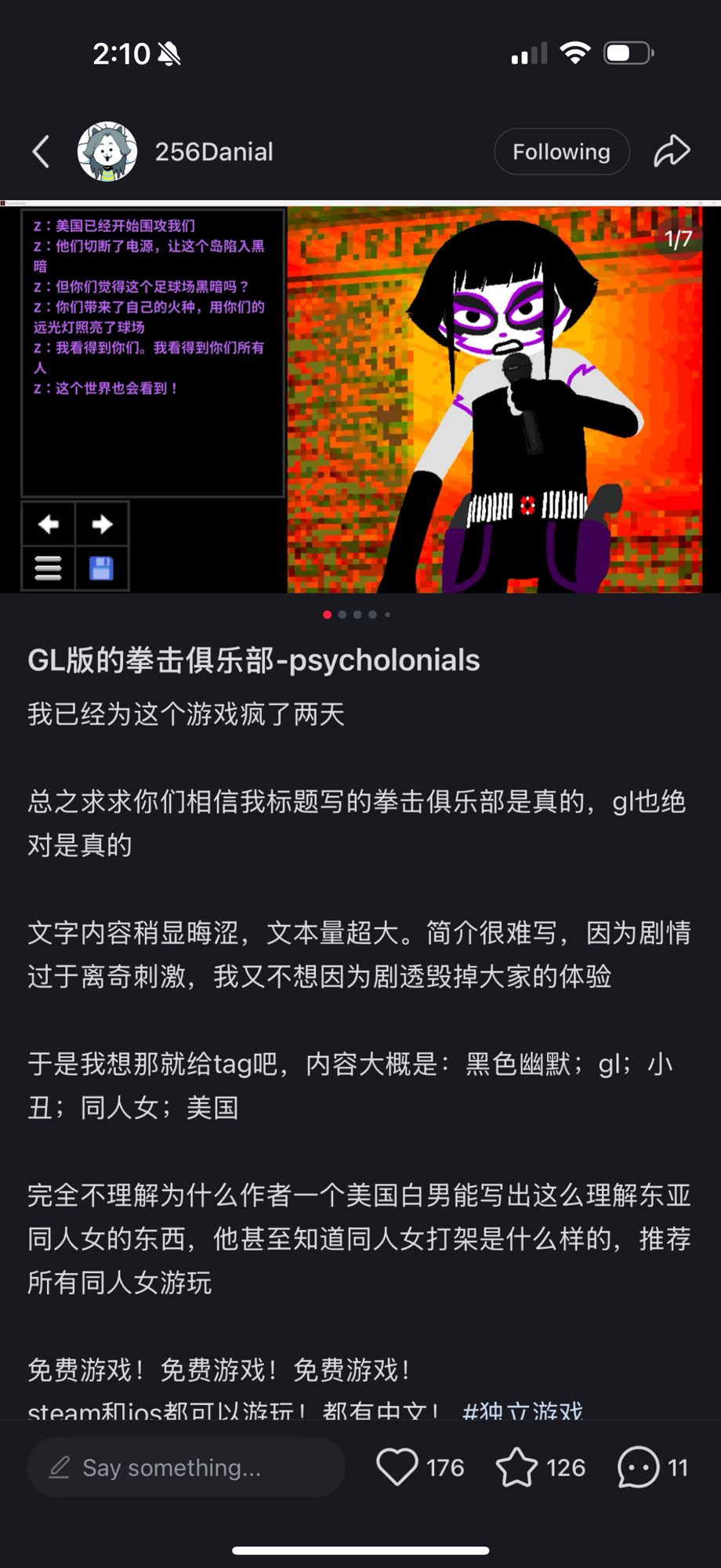Open 256Danial's profile avatar
Screen dimensions: 721x1568
click(107, 151)
